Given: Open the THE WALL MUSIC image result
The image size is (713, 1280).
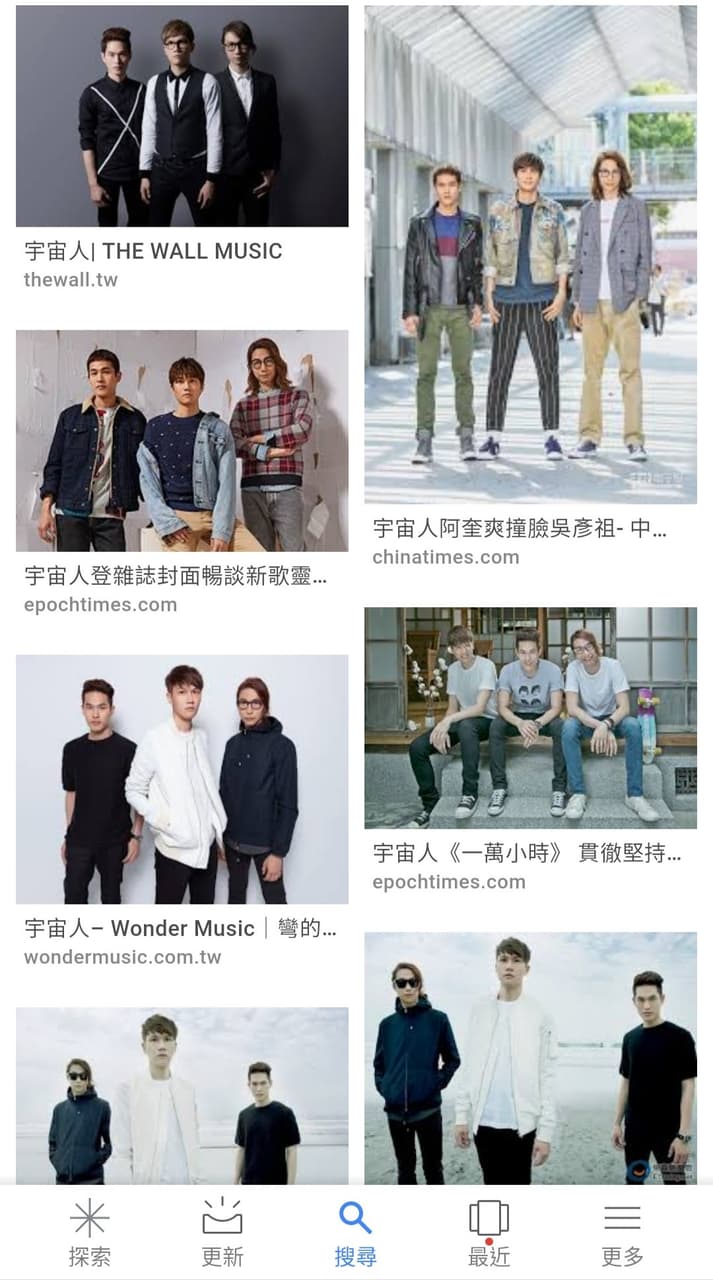Looking at the screenshot, I should [182, 116].
